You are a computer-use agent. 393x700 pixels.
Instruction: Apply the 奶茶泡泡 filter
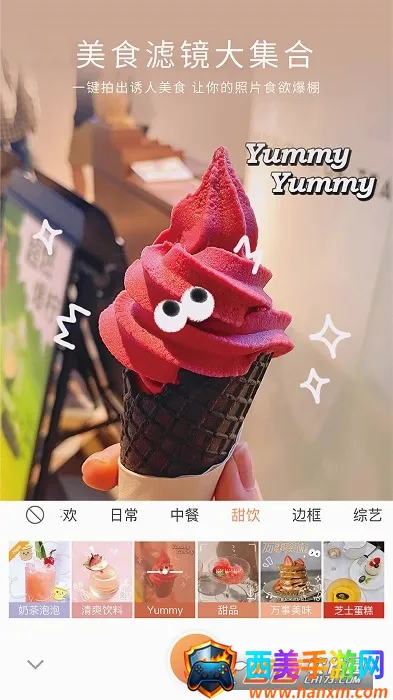(x=39, y=579)
